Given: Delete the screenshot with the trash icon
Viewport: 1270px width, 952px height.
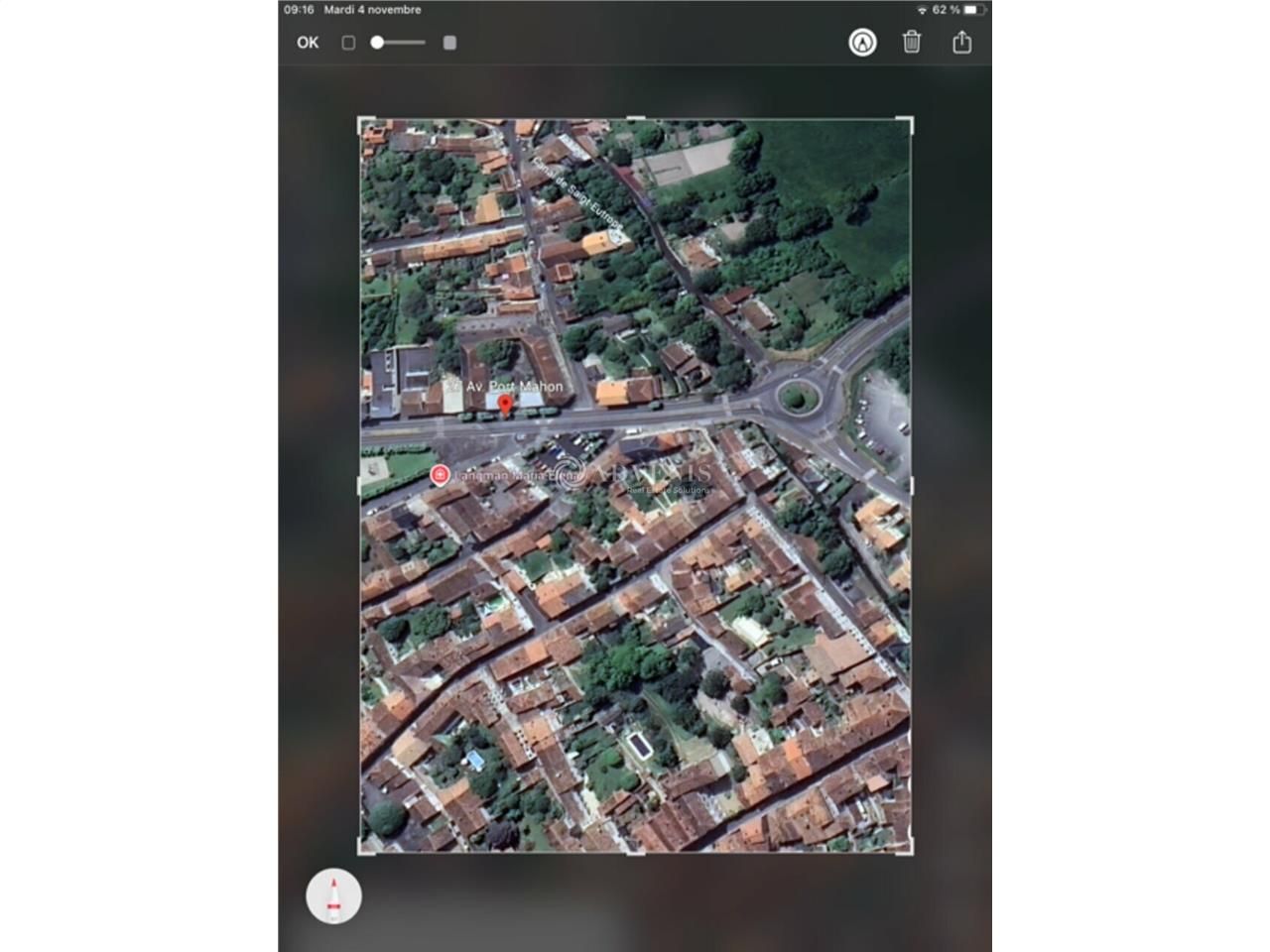Looking at the screenshot, I should 912,43.
